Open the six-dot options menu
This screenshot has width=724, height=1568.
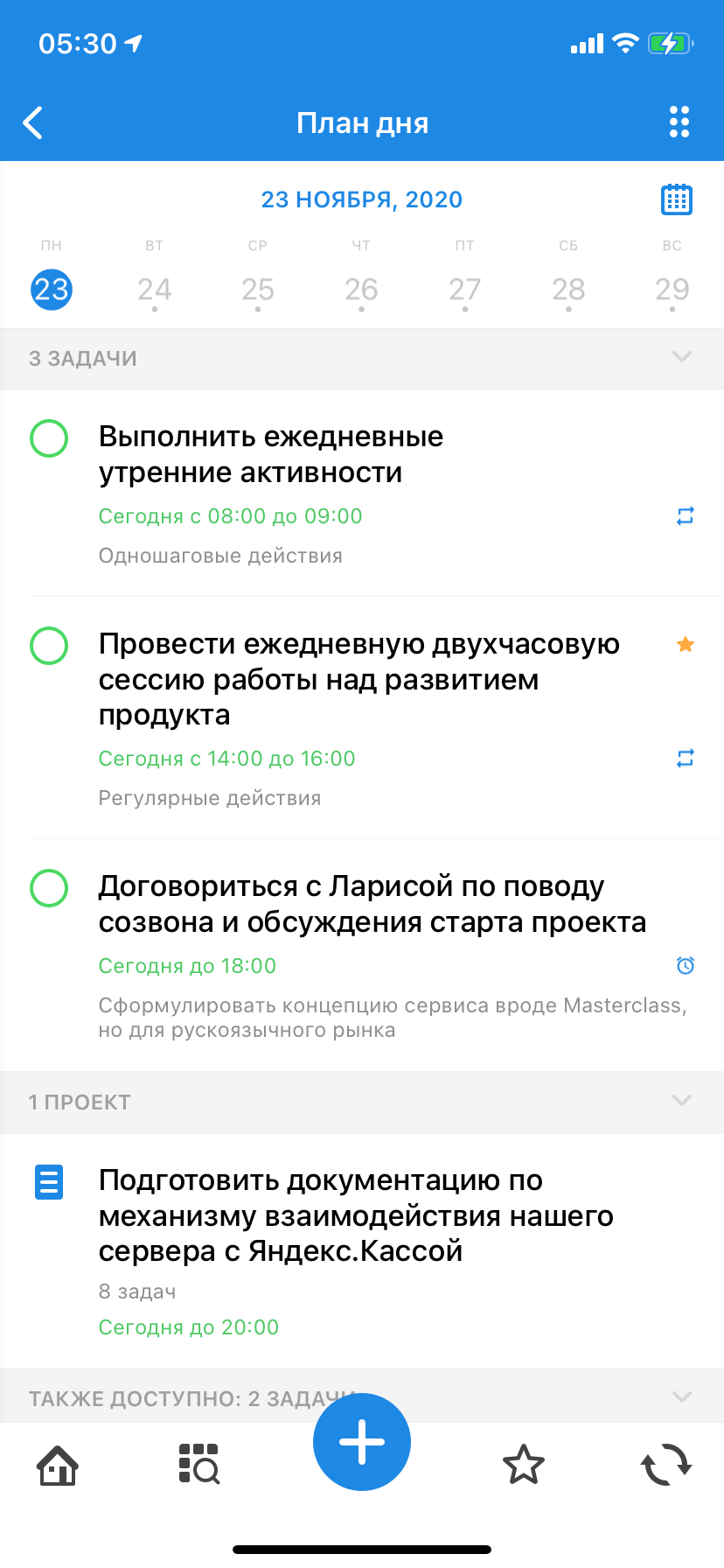pos(679,122)
